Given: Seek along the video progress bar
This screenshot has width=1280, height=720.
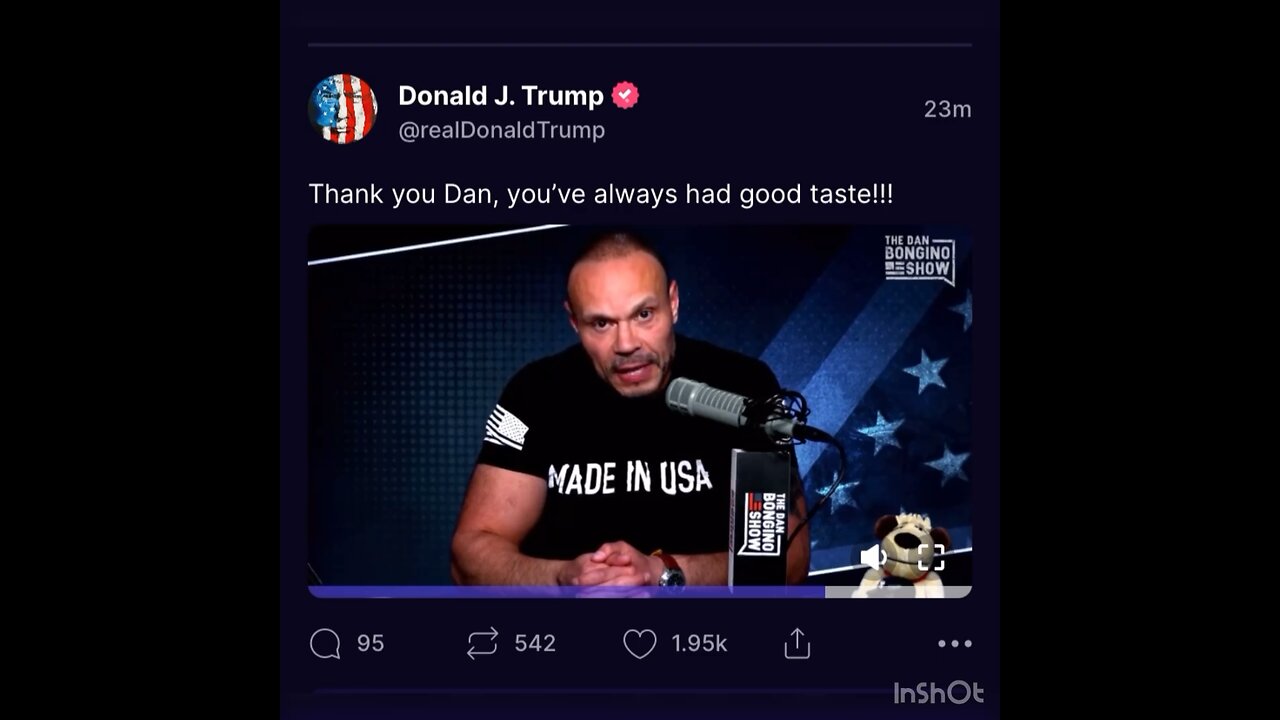Looking at the screenshot, I should click(x=640, y=592).
